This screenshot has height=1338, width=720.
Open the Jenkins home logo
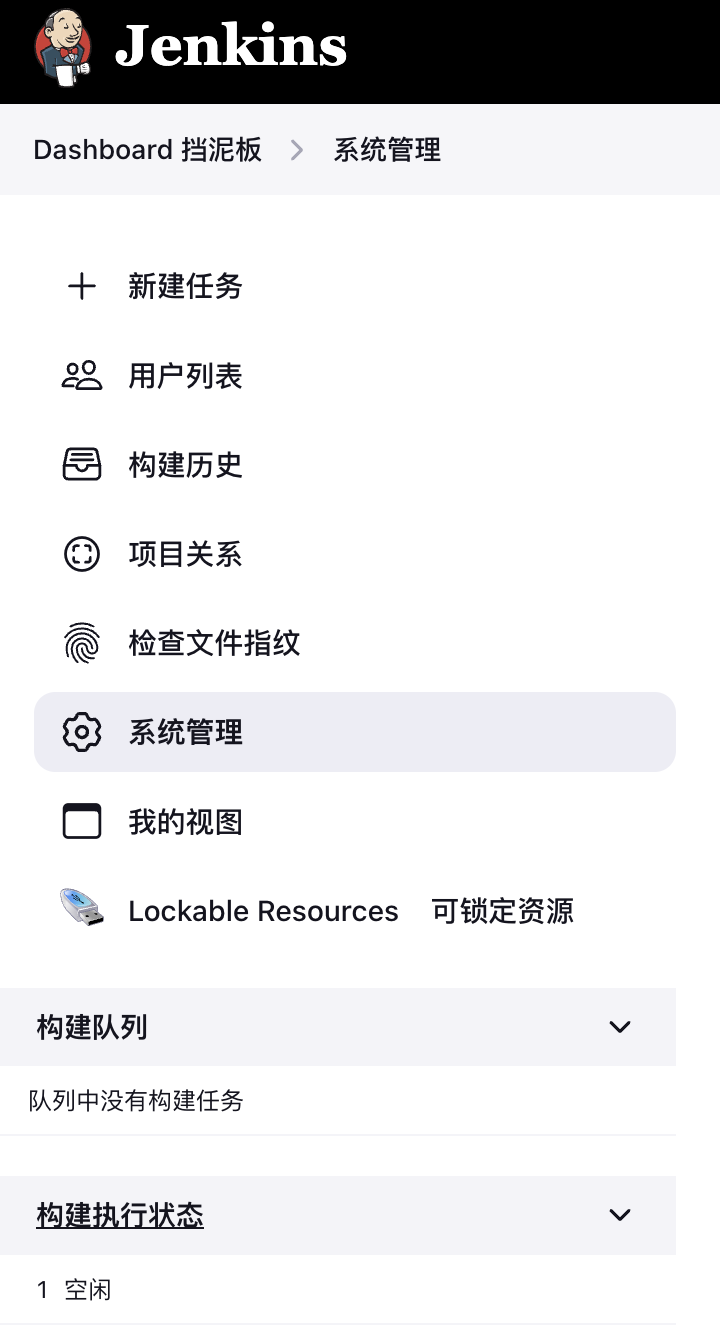(190, 47)
